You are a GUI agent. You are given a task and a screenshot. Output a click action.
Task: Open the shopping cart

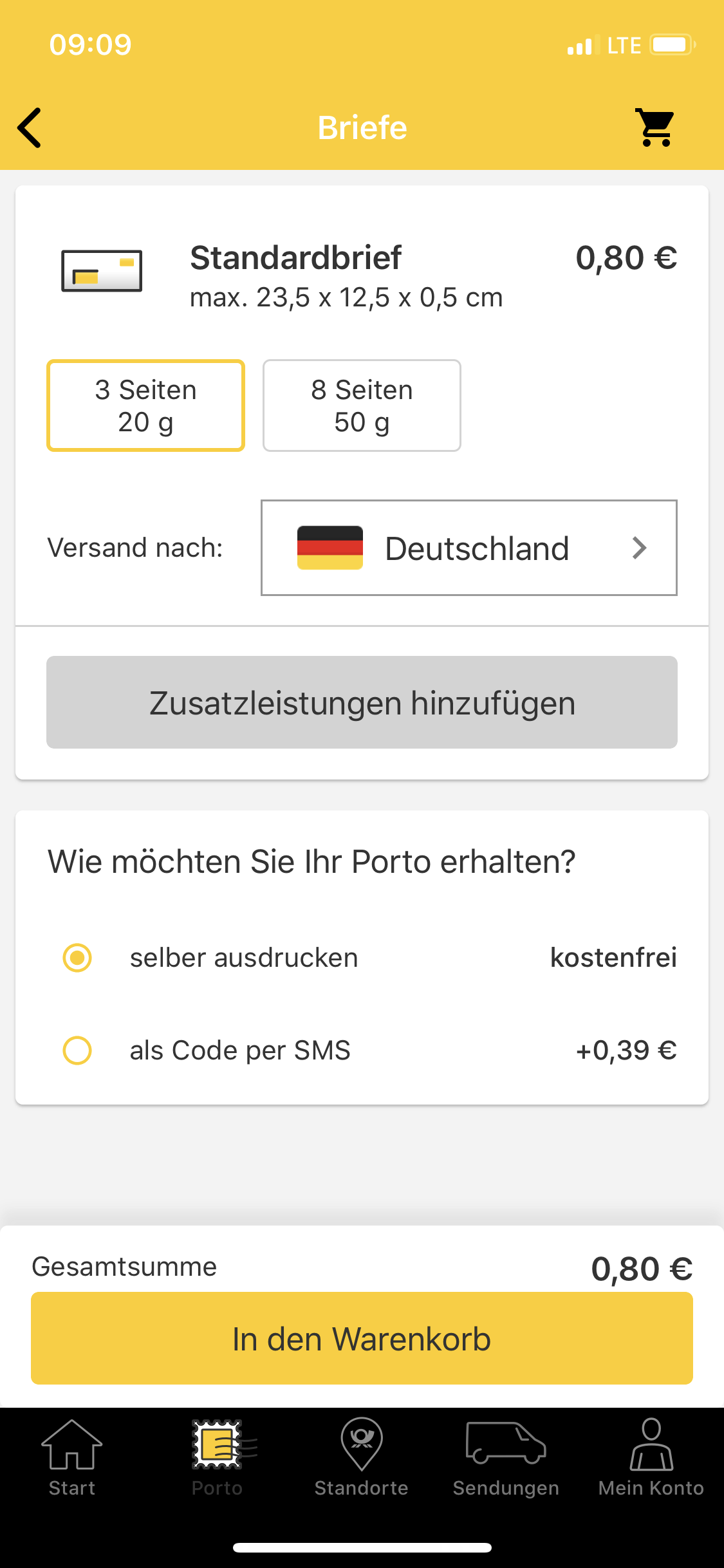click(655, 127)
